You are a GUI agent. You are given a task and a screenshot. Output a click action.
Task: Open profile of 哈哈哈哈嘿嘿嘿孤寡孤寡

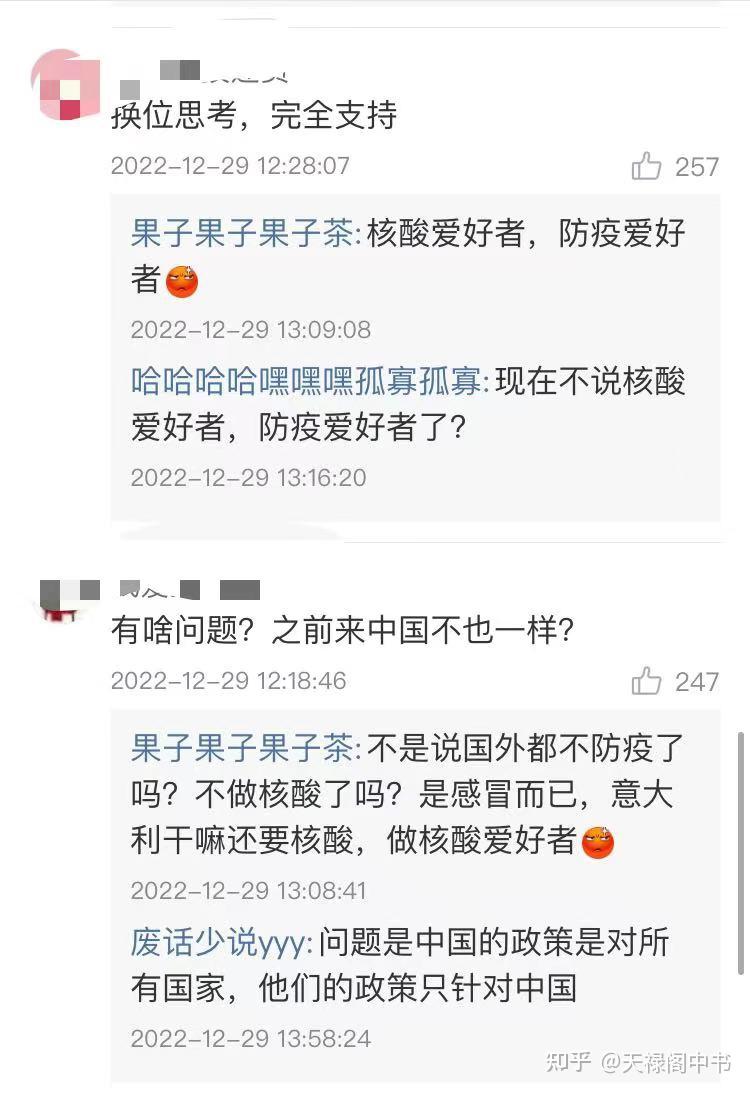pyautogui.click(x=308, y=381)
